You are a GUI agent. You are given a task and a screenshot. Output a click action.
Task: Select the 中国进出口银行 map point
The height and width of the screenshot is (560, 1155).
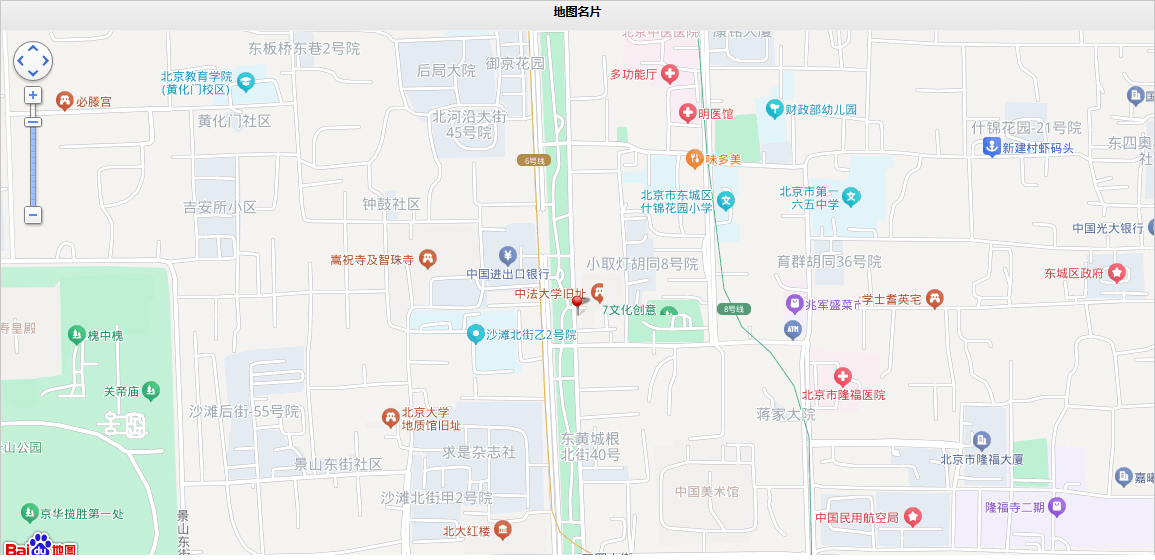pos(508,256)
